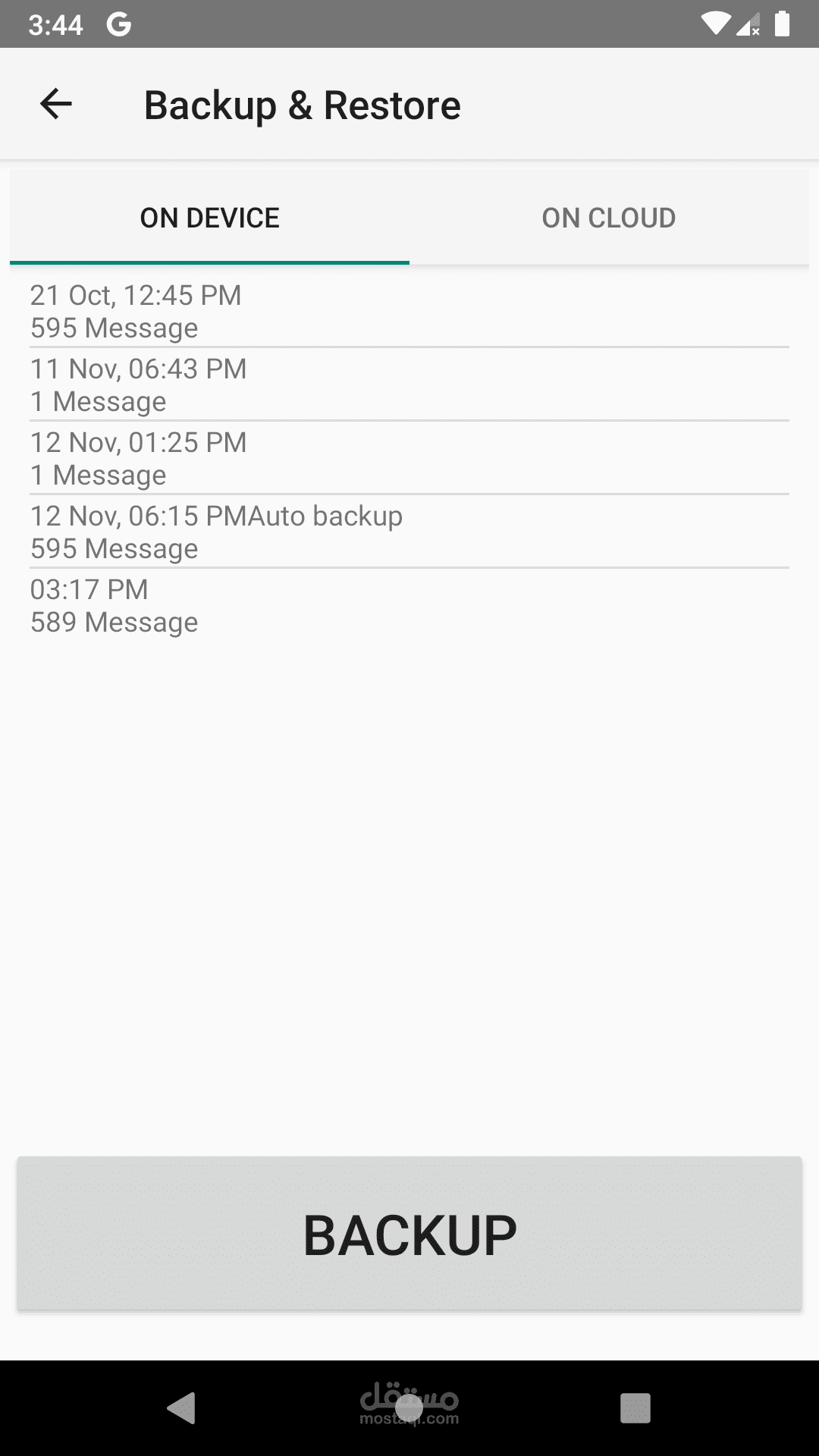Switch to the On Cloud tab

(608, 218)
